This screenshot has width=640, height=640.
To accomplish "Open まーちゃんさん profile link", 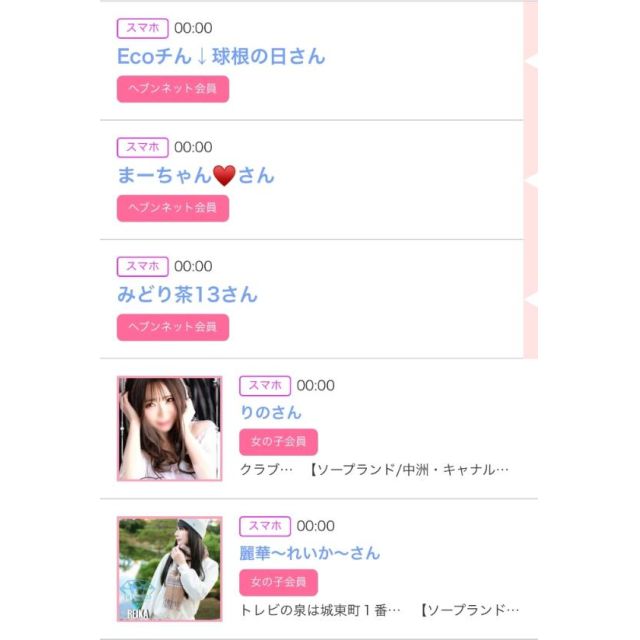I will 195,175.
